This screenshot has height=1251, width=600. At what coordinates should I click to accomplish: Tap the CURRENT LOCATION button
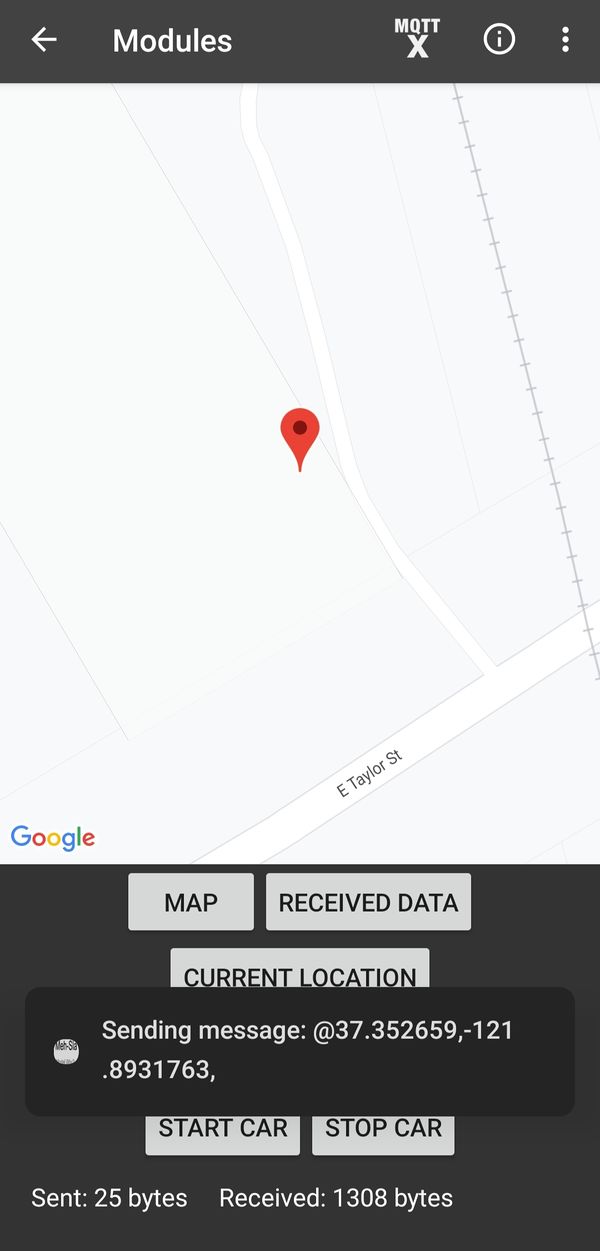tap(300, 969)
